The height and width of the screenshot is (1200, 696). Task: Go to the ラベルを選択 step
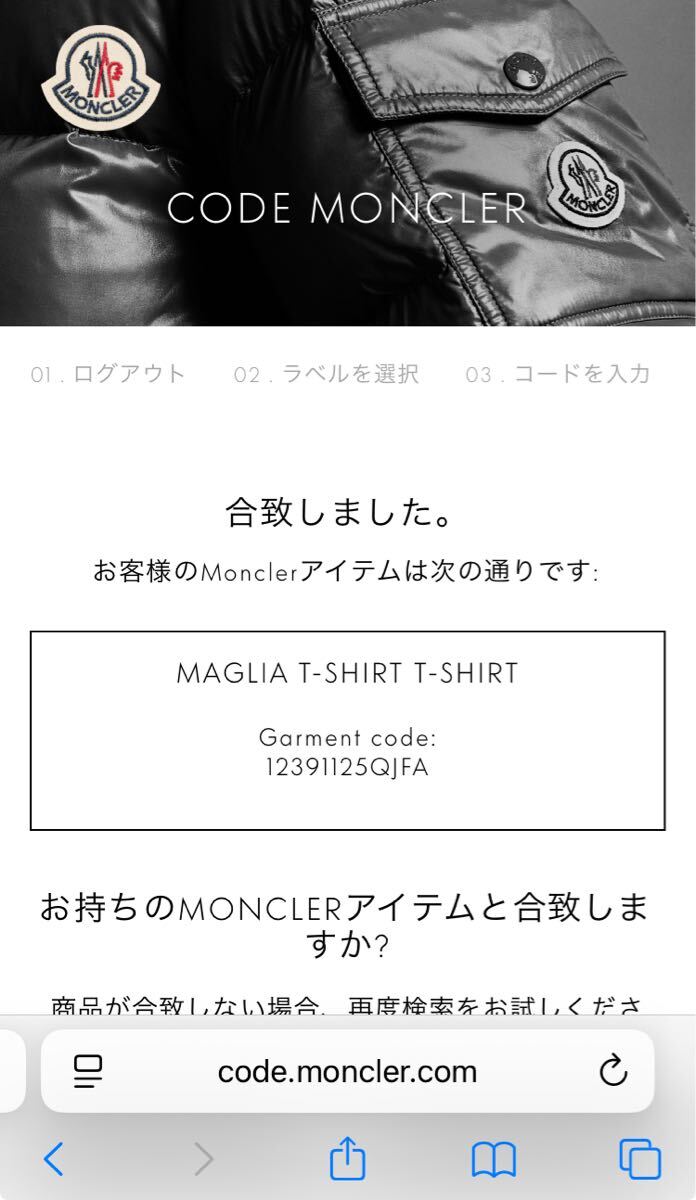(327, 375)
